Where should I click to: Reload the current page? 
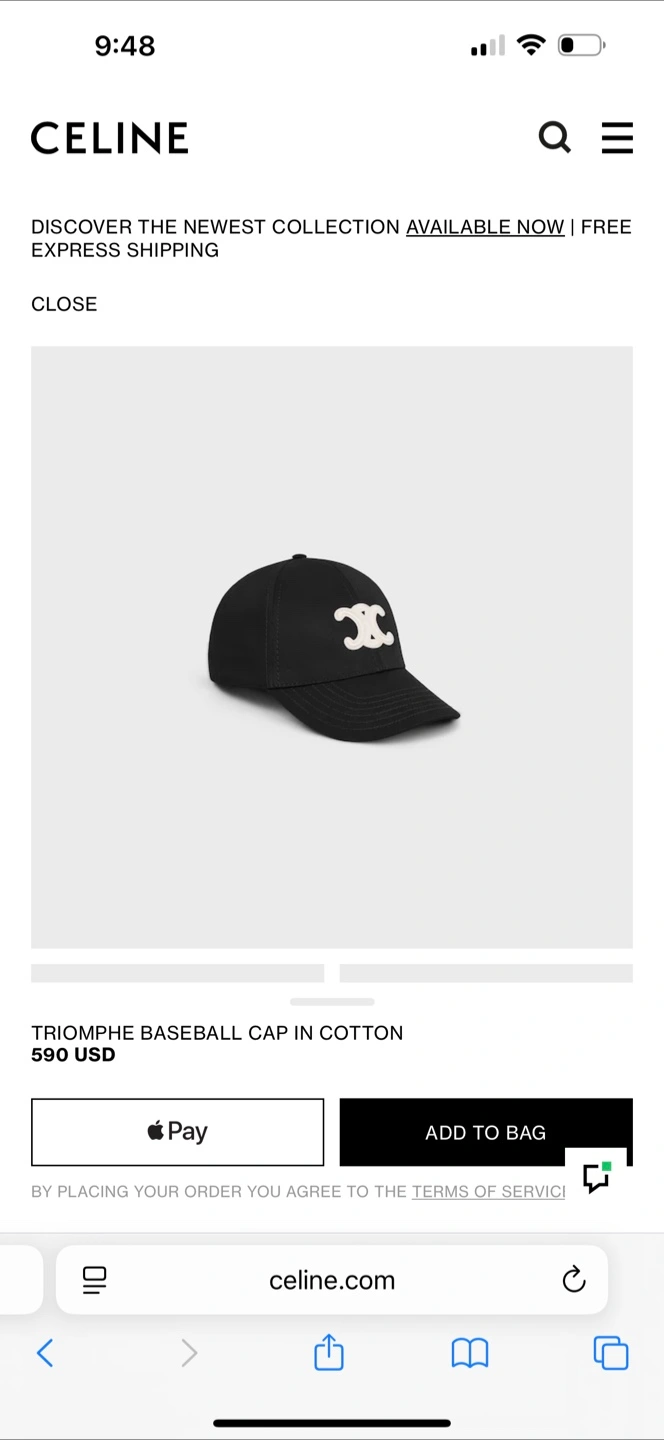coord(573,1280)
